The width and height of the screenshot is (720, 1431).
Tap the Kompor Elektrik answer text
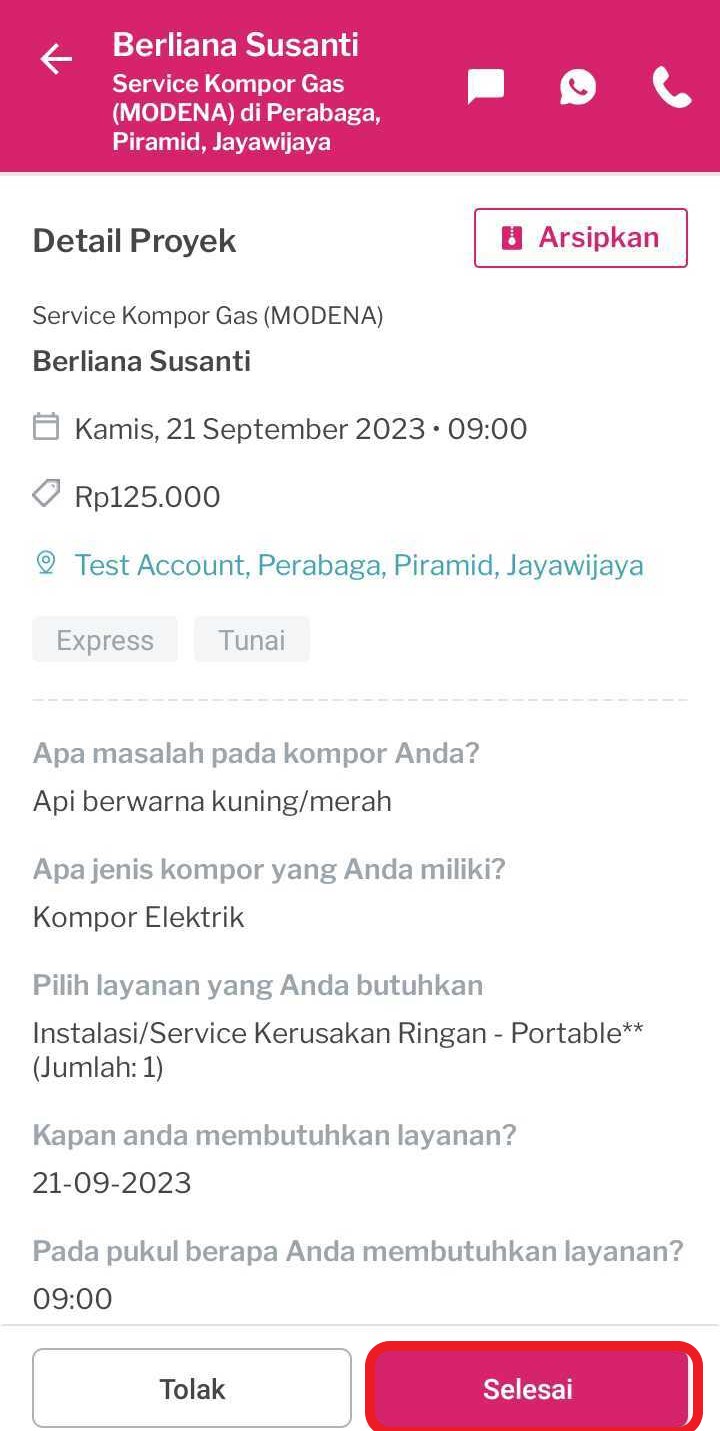click(138, 917)
